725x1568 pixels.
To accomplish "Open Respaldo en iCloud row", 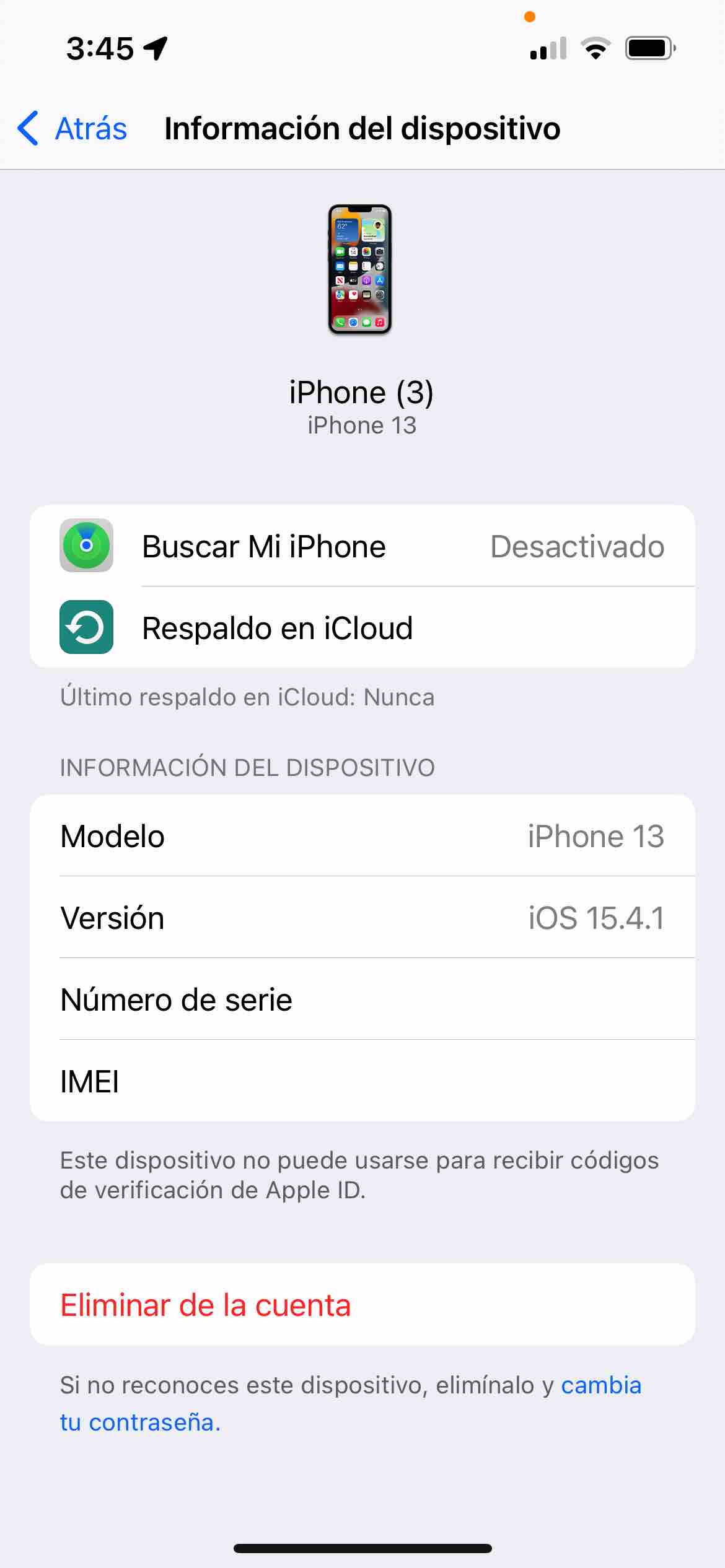I will (362, 628).
